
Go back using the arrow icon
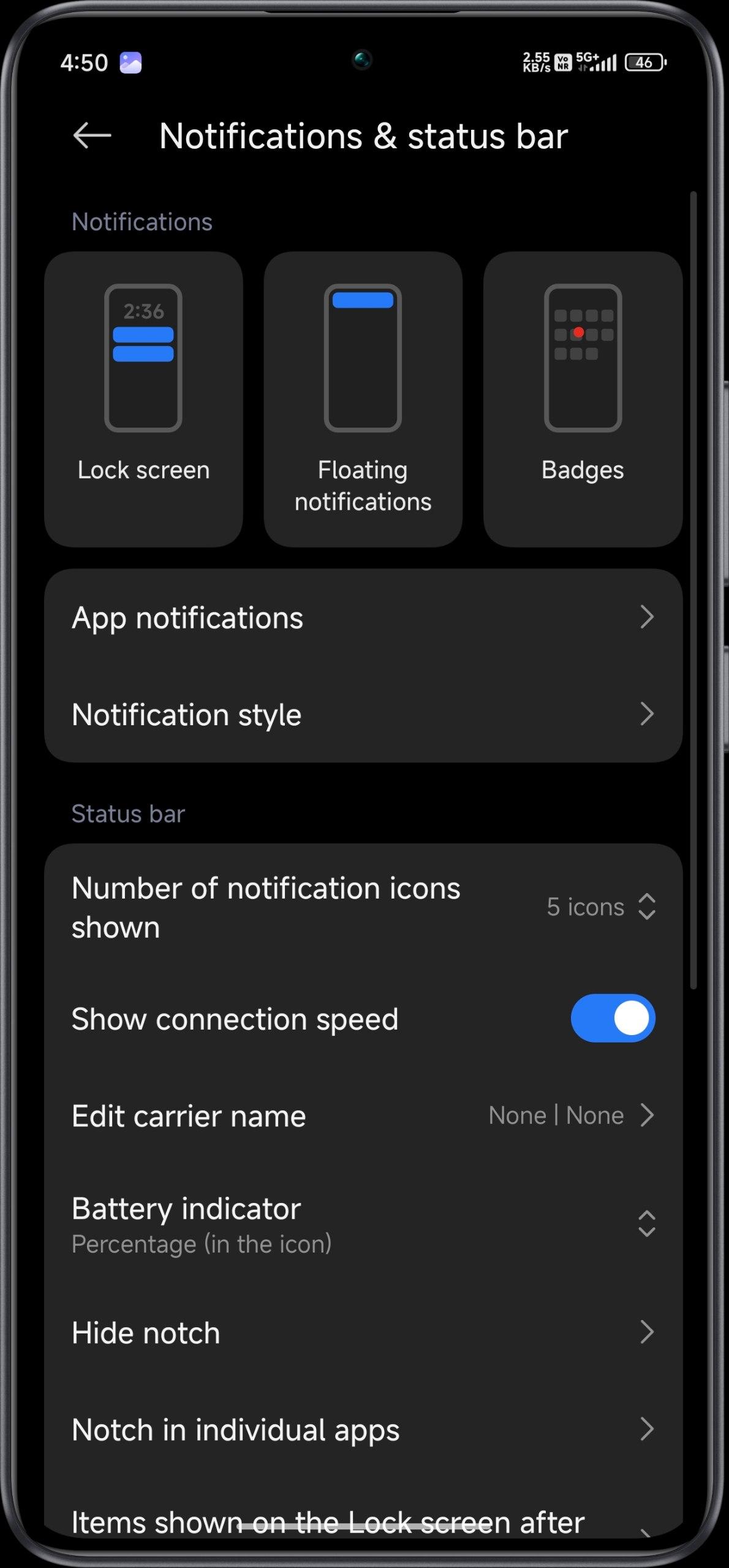92,135
